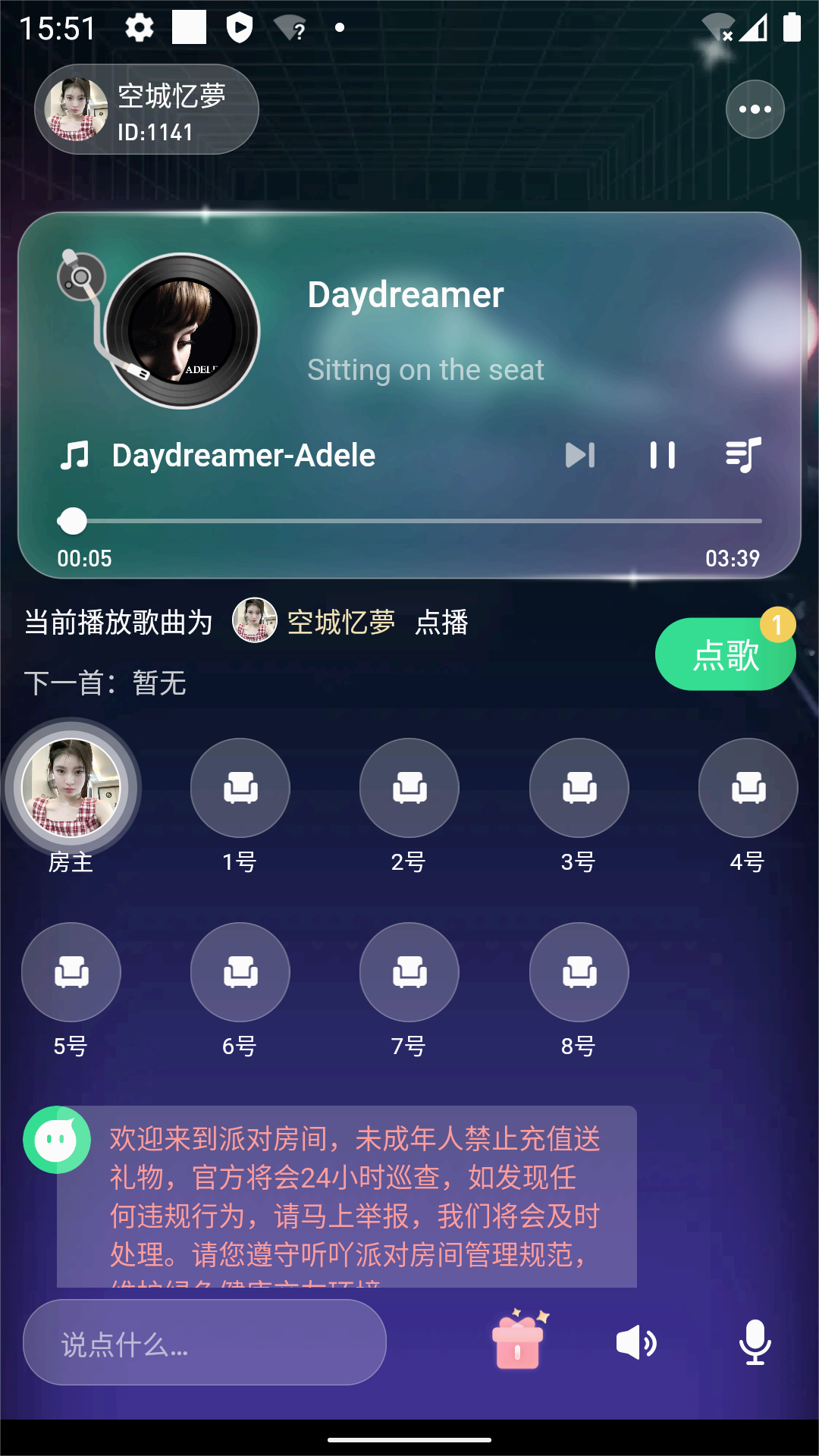Skip to the next song
Screen dimensions: 819x1456
tap(580, 455)
